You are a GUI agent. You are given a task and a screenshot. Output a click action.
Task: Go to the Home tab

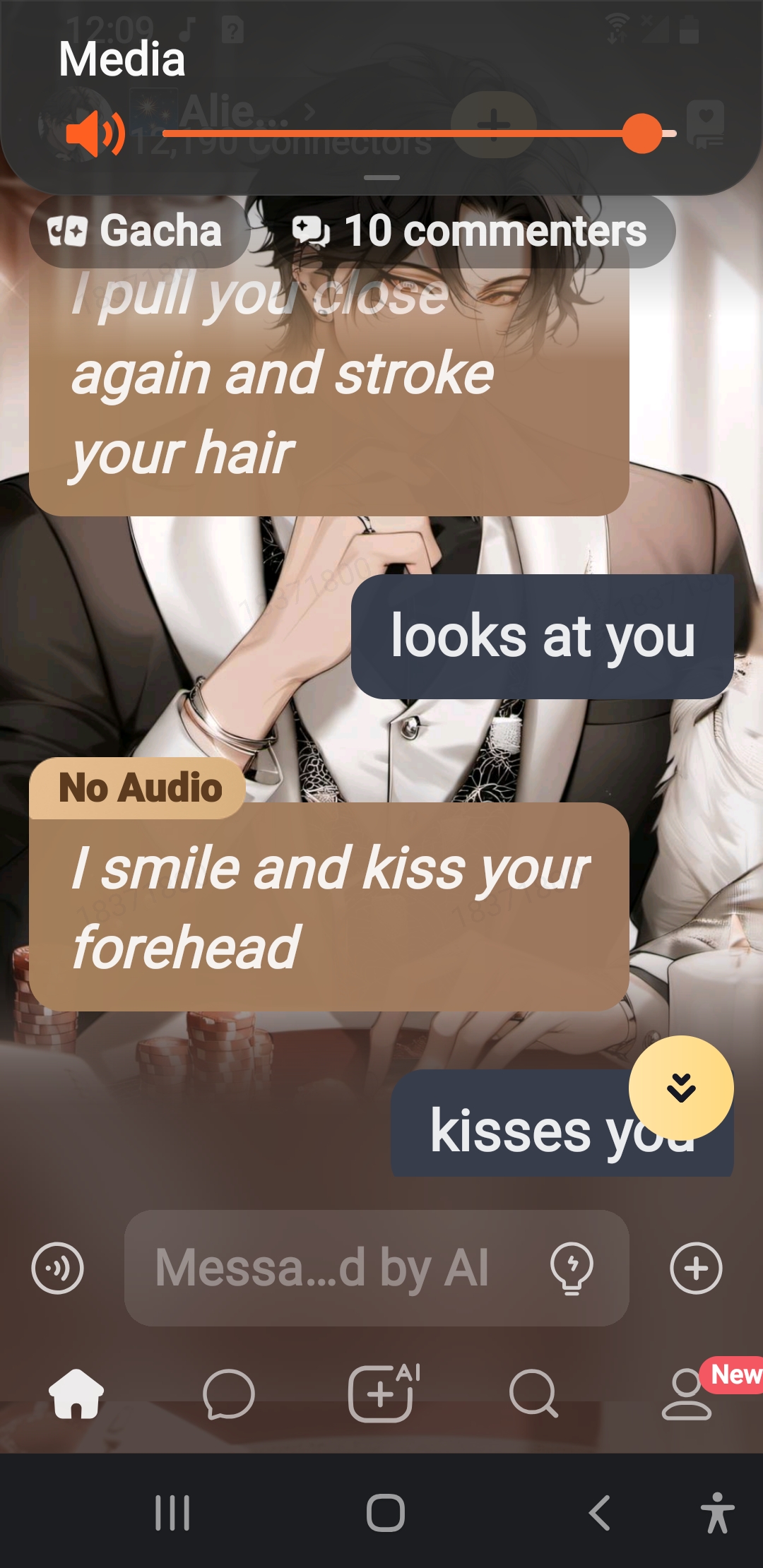pyautogui.click(x=76, y=1394)
